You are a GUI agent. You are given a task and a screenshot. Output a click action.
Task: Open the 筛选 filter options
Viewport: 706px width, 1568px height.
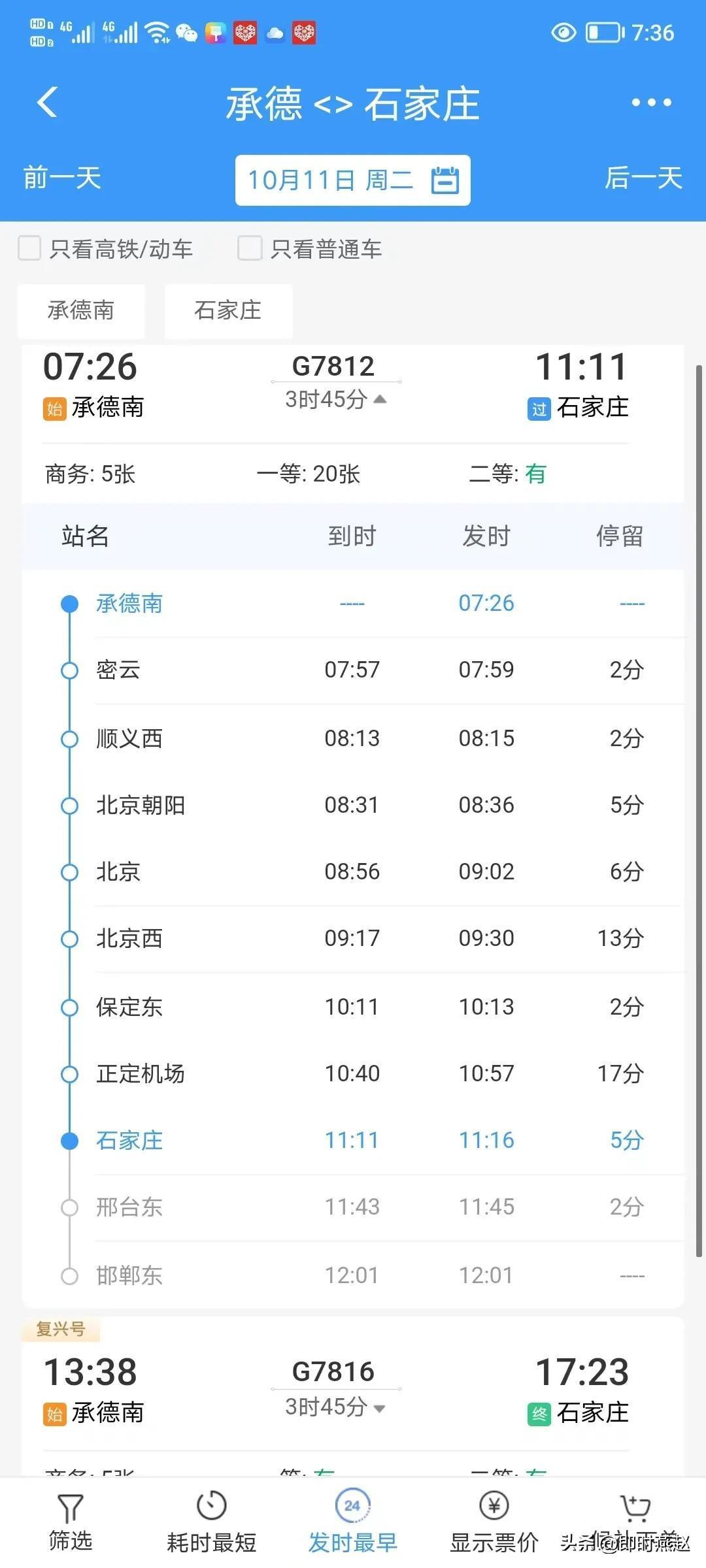pyautogui.click(x=71, y=1522)
